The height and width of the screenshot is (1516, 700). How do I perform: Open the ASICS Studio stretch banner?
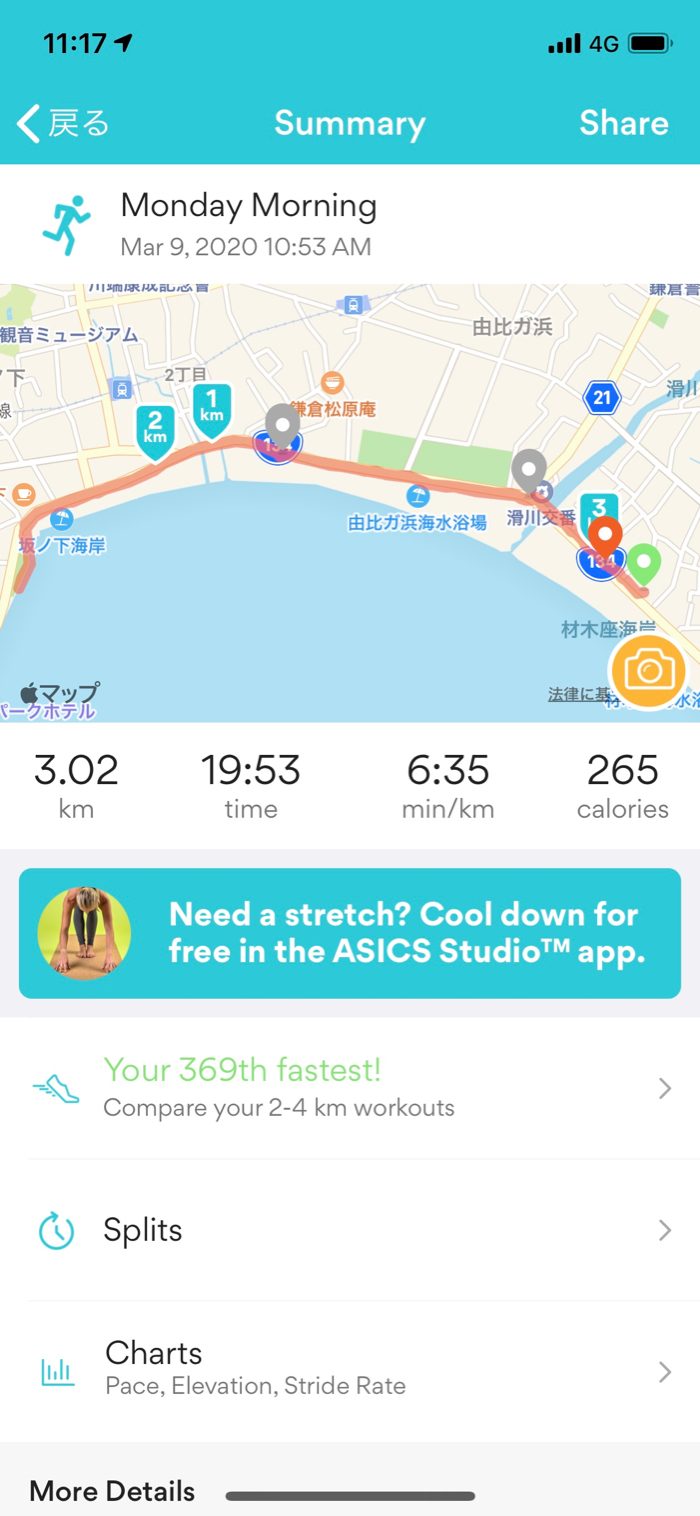[350, 933]
